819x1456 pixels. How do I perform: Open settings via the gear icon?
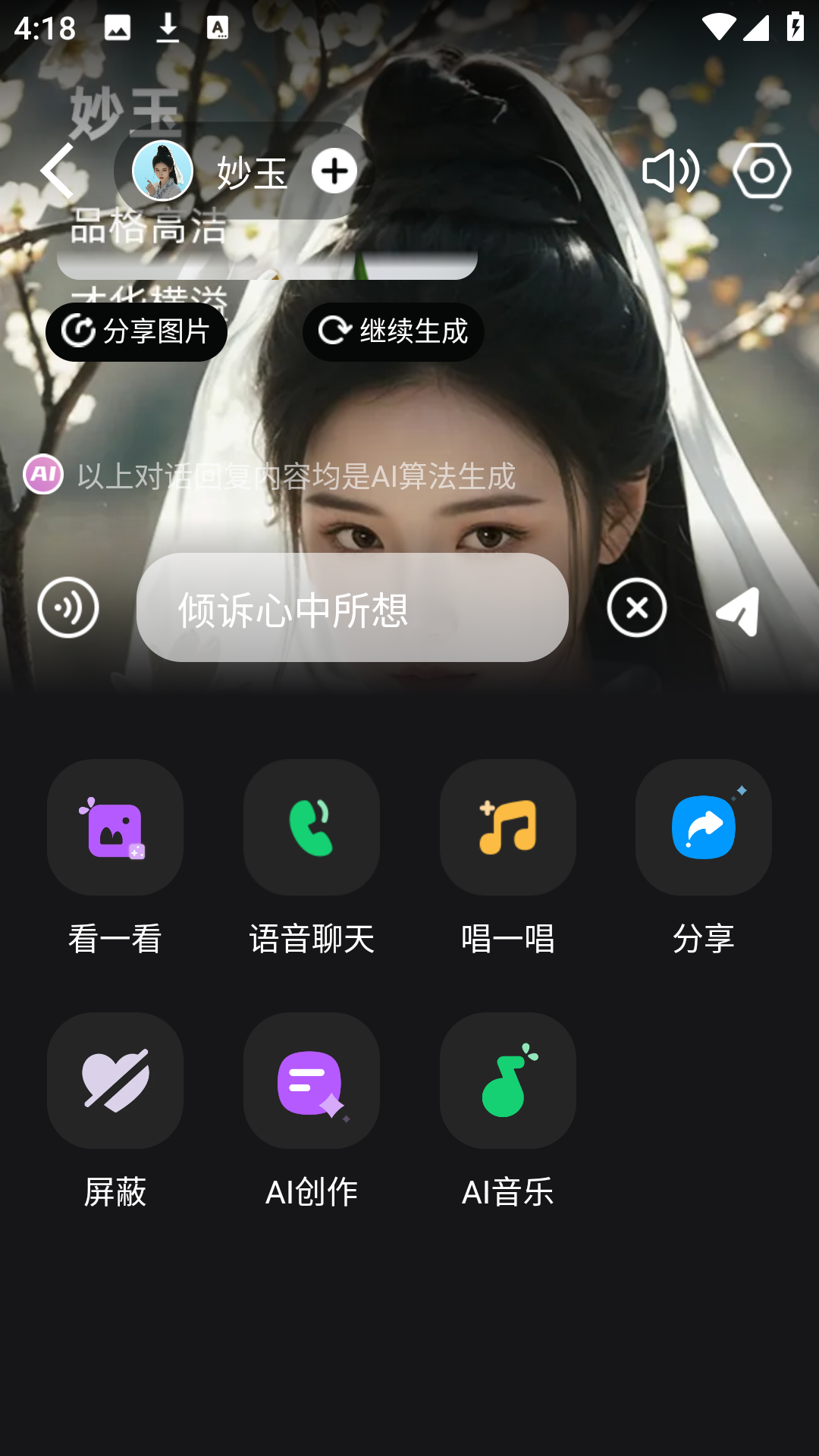(763, 171)
